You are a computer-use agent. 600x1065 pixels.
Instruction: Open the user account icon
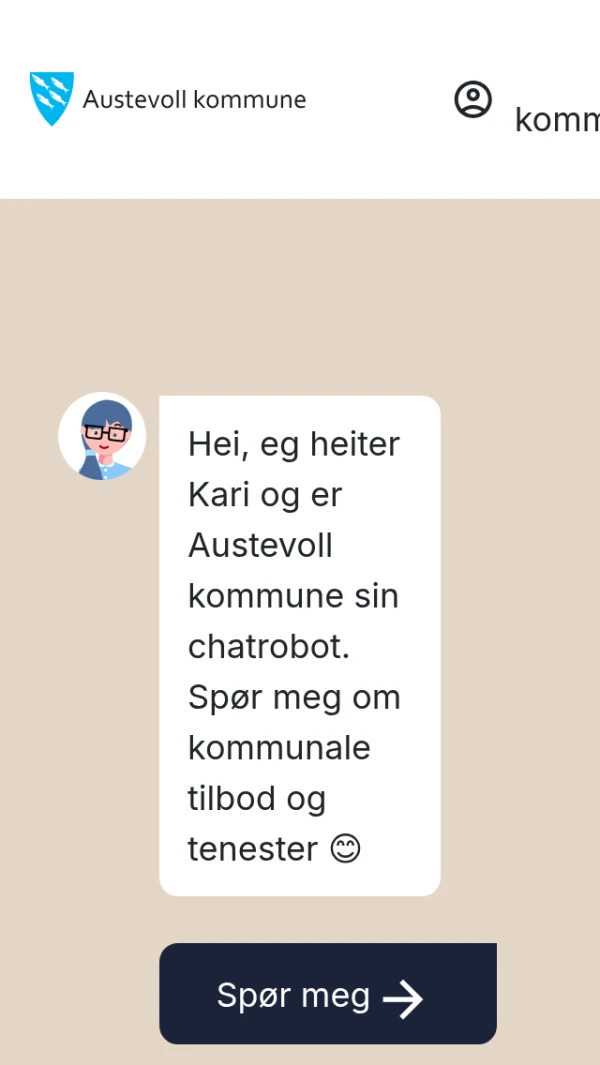pyautogui.click(x=473, y=100)
